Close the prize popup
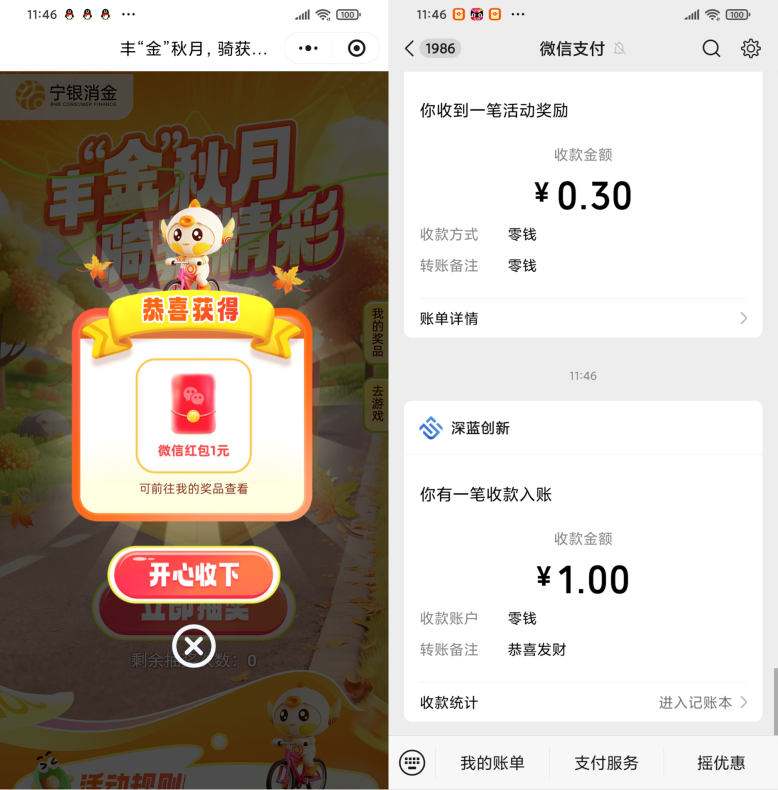The height and width of the screenshot is (790, 778). (194, 646)
